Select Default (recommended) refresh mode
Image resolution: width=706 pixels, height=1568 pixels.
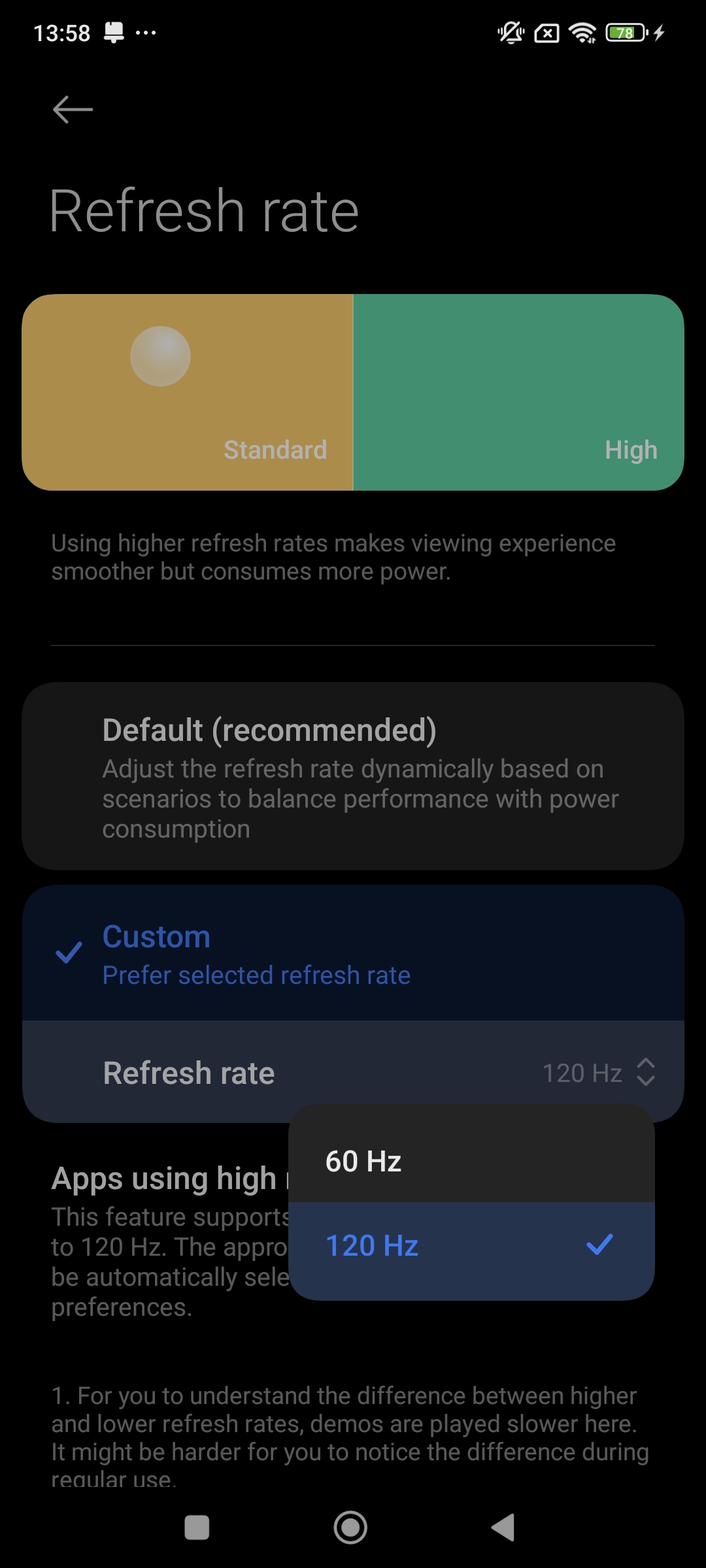353,776
